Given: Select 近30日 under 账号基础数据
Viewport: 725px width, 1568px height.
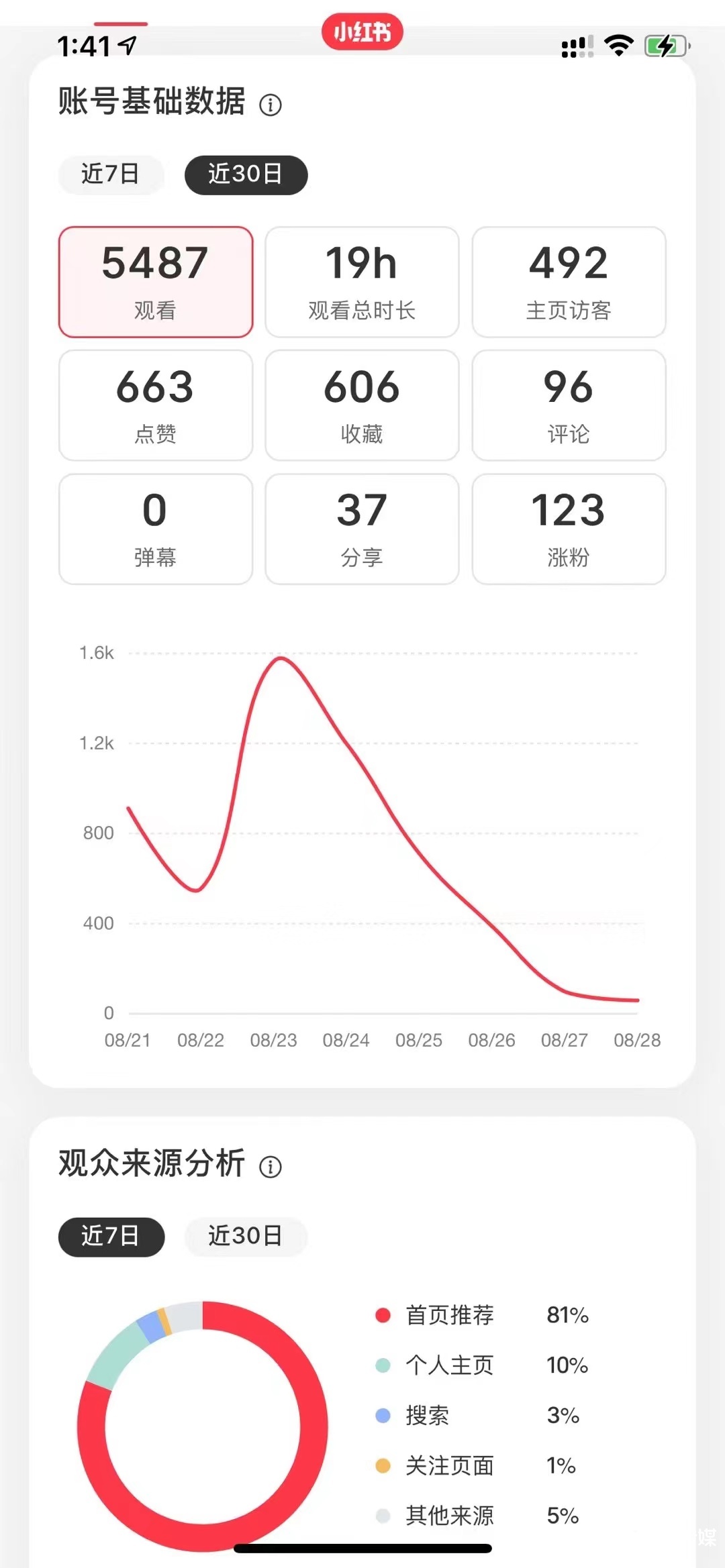Looking at the screenshot, I should click(x=246, y=174).
